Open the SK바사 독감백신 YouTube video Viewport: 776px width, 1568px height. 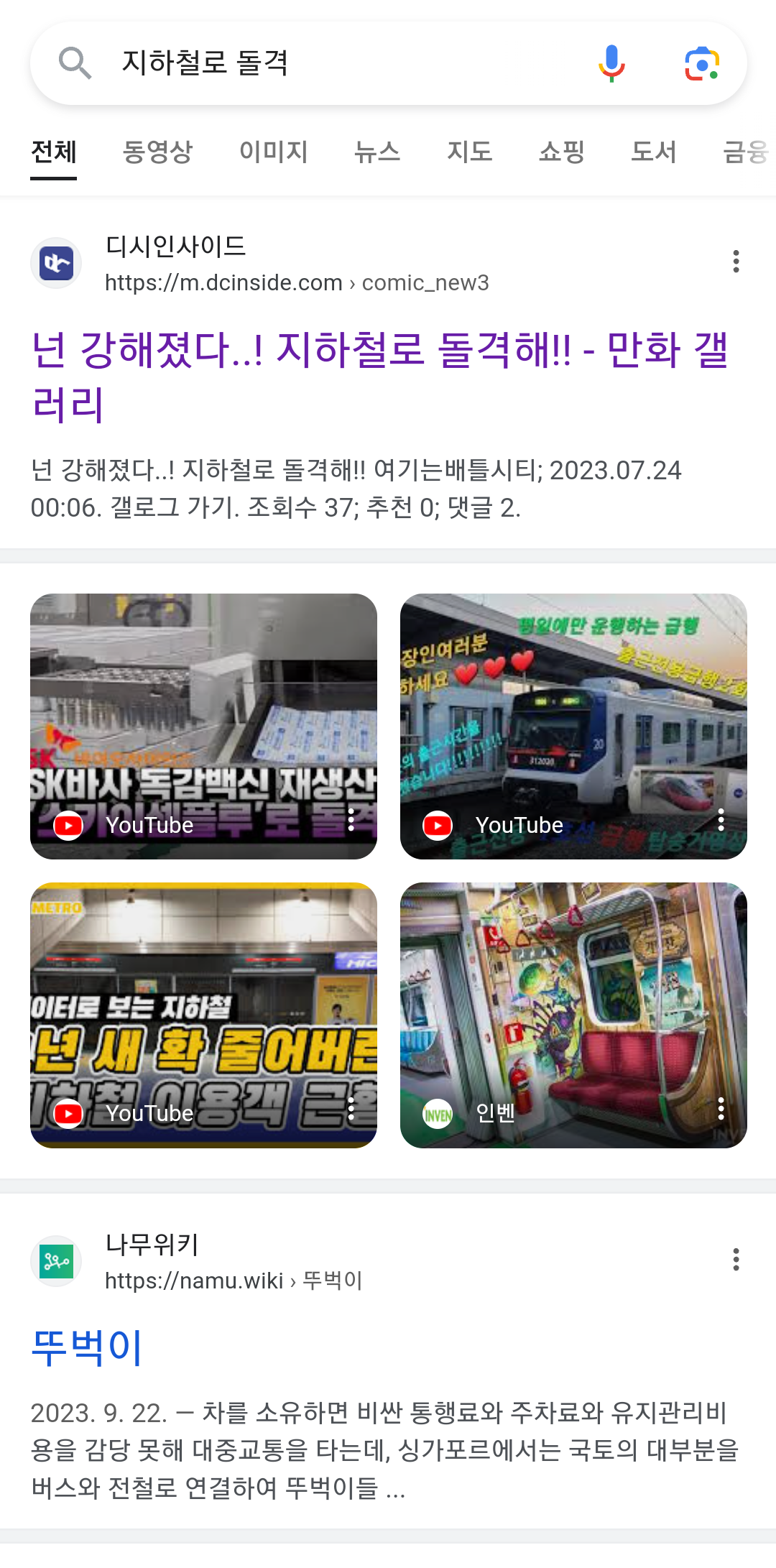pos(203,727)
